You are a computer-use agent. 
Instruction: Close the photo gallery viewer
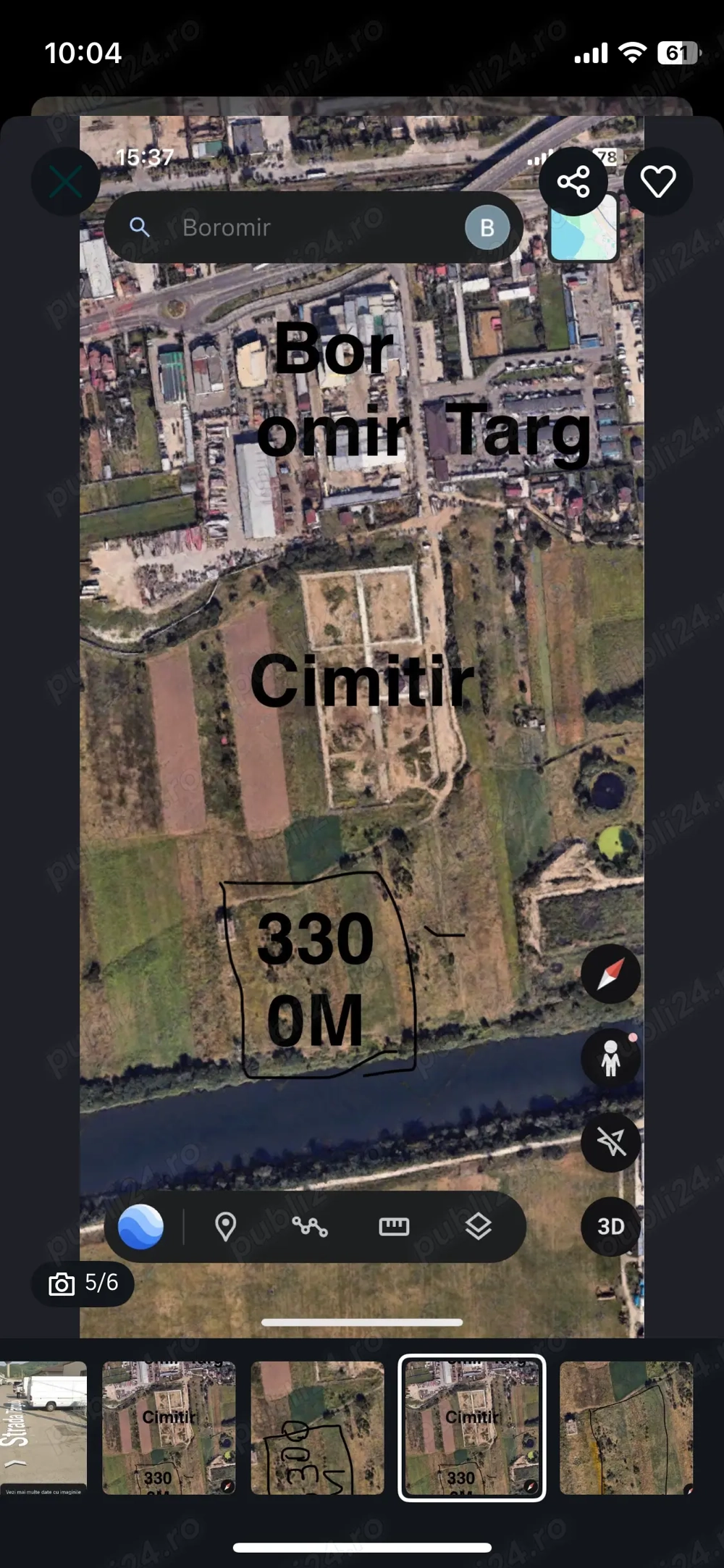click(x=65, y=182)
